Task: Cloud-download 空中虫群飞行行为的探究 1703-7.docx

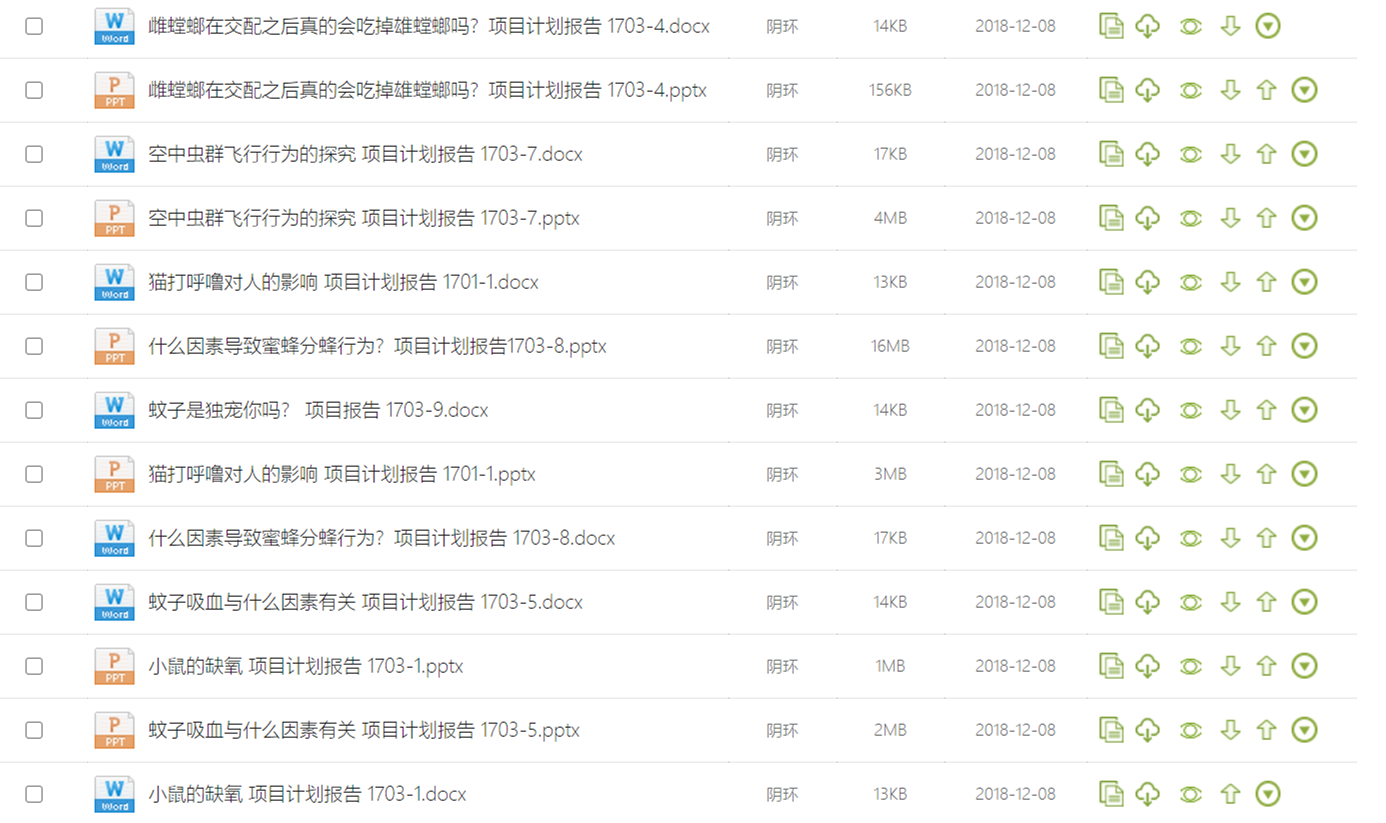Action: tap(1148, 154)
